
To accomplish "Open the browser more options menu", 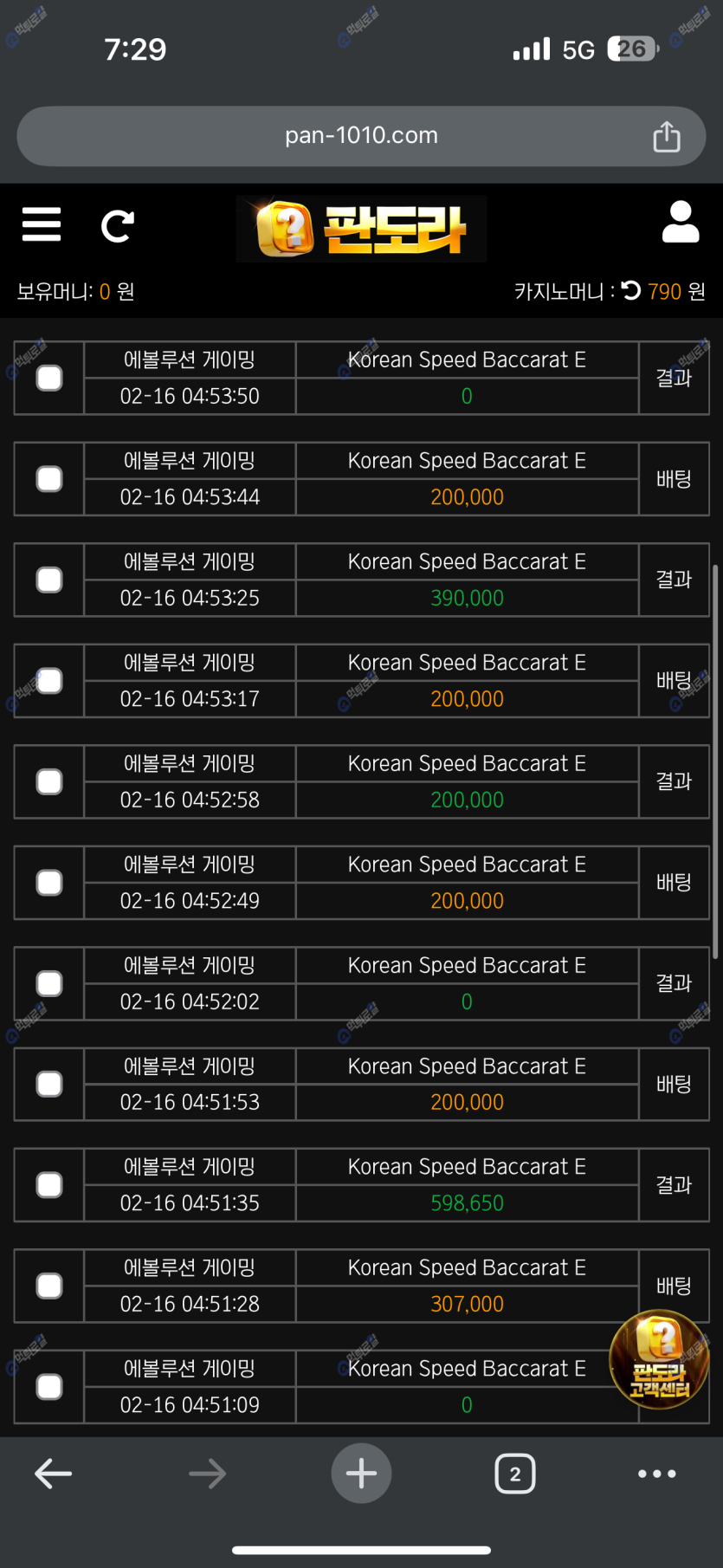I will click(x=656, y=1474).
